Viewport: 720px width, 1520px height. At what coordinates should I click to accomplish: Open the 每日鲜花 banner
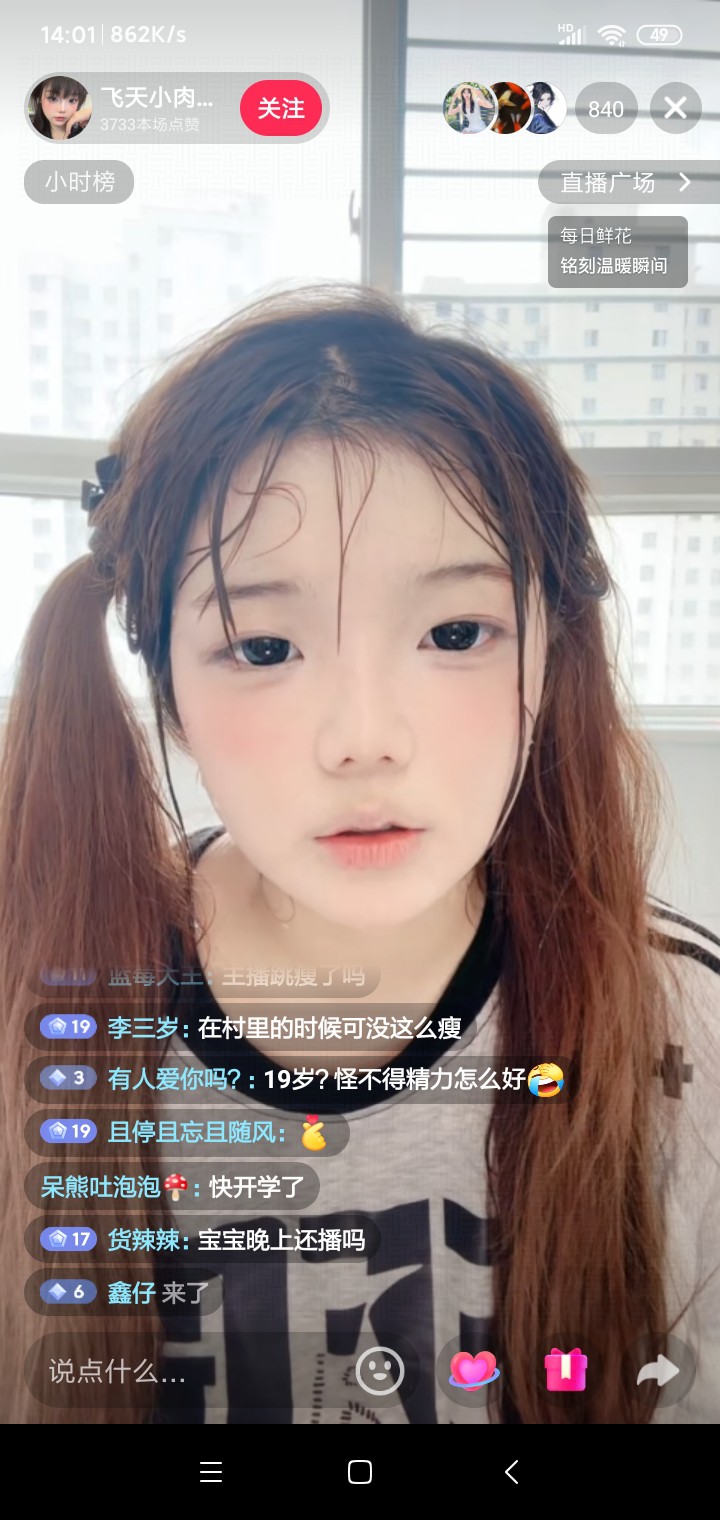pos(617,251)
